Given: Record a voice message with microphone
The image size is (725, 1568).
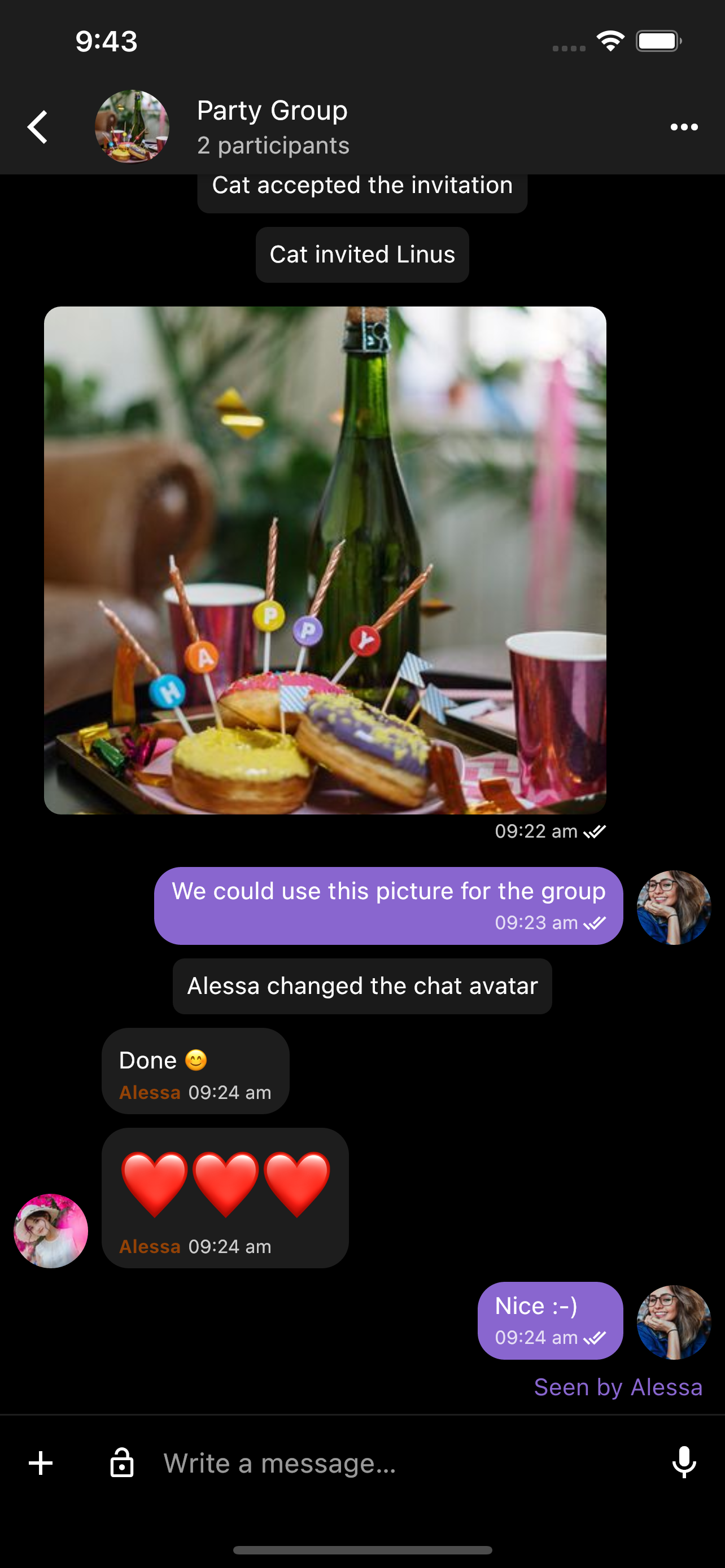Looking at the screenshot, I should pos(684,1462).
